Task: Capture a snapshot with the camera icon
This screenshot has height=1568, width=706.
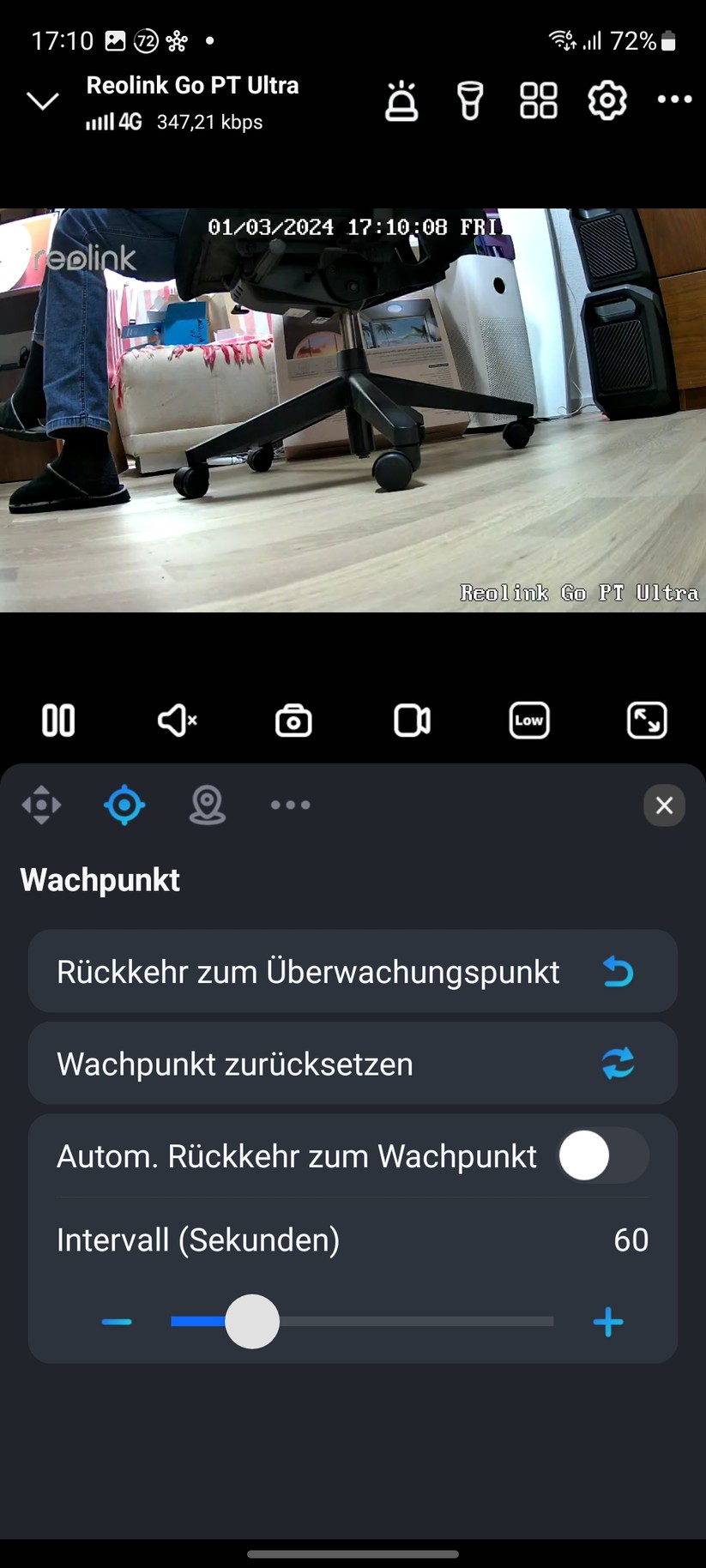Action: pyautogui.click(x=293, y=721)
